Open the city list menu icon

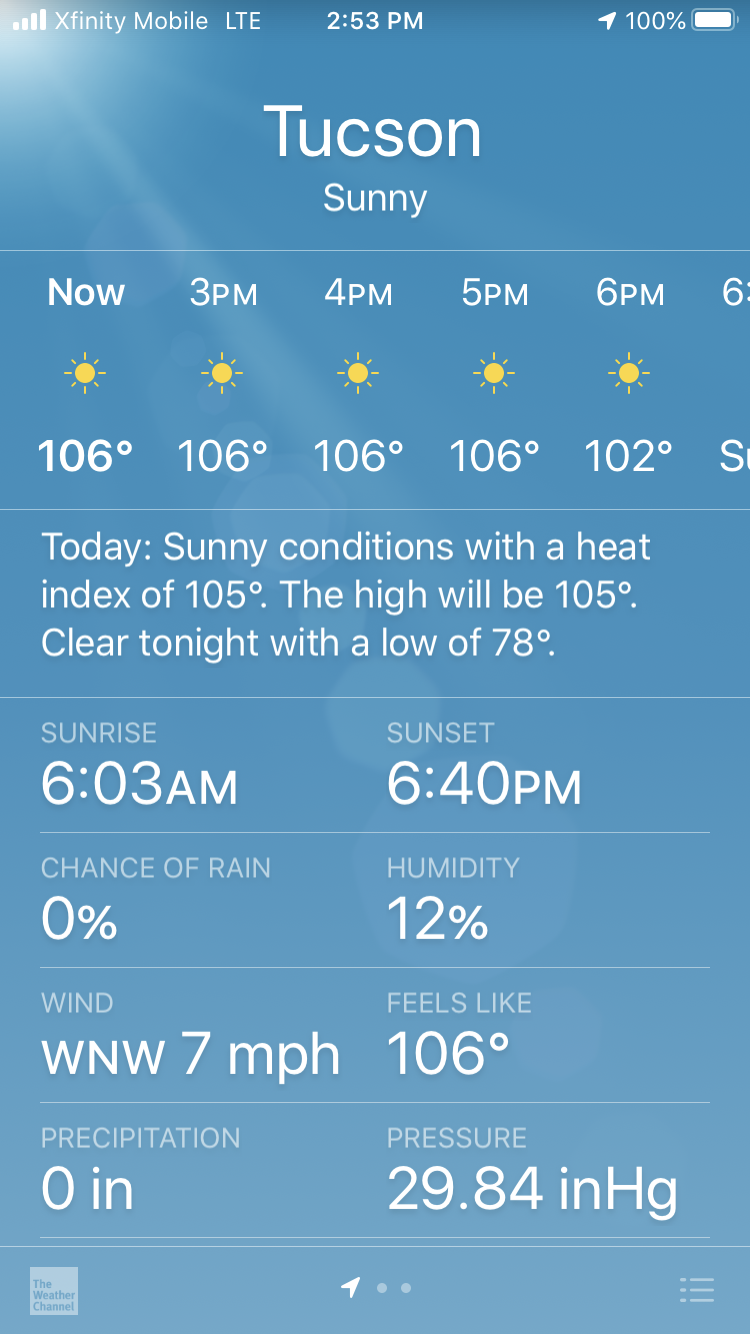(x=696, y=1290)
